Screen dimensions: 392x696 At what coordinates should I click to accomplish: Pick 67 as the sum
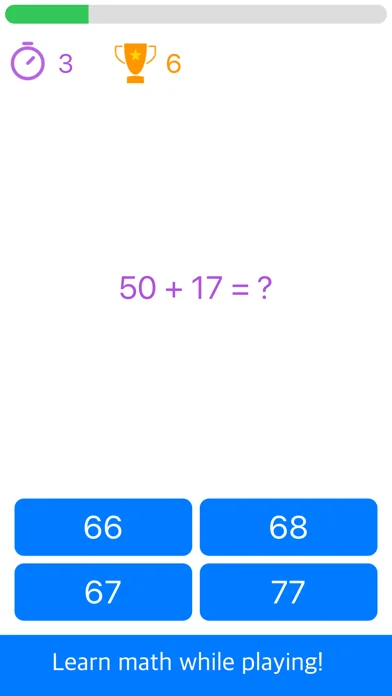click(x=103, y=592)
